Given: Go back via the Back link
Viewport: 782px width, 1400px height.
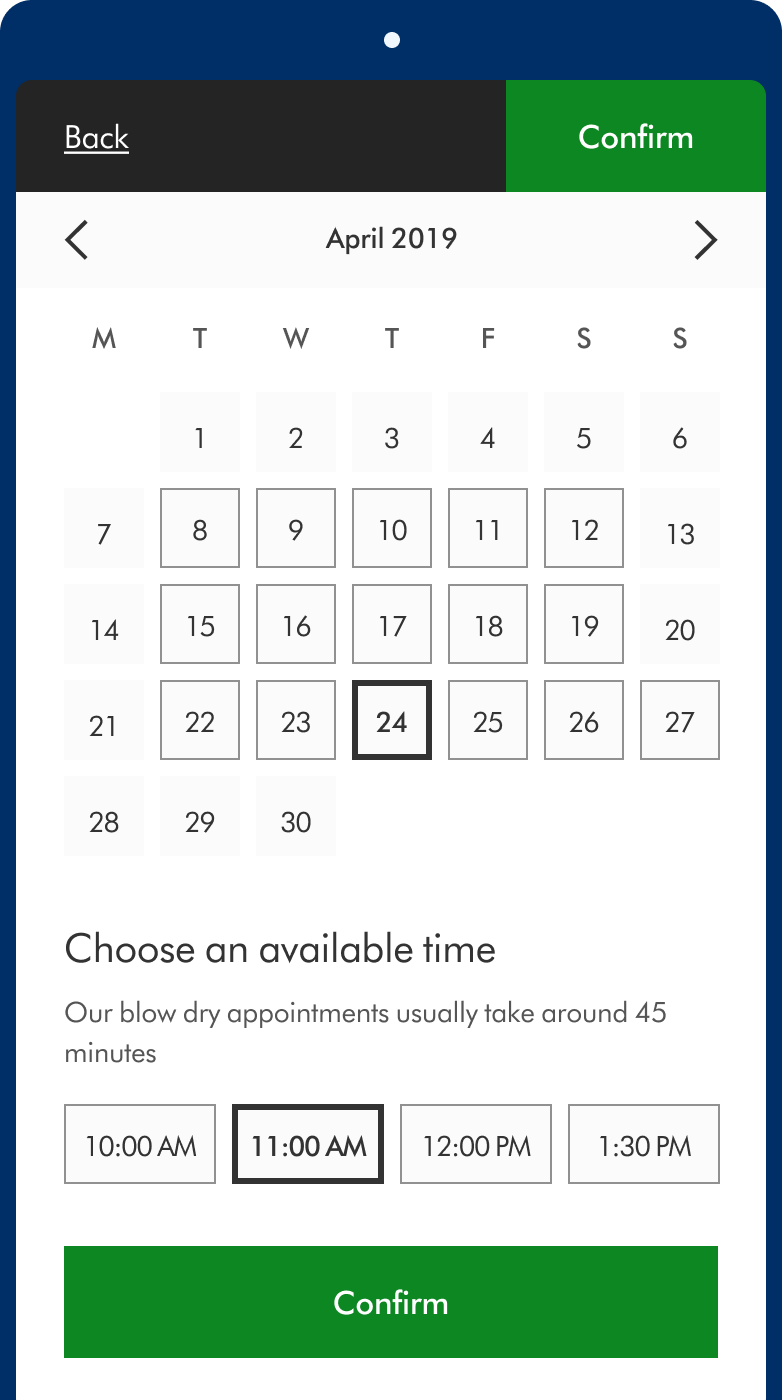Looking at the screenshot, I should pos(97,137).
